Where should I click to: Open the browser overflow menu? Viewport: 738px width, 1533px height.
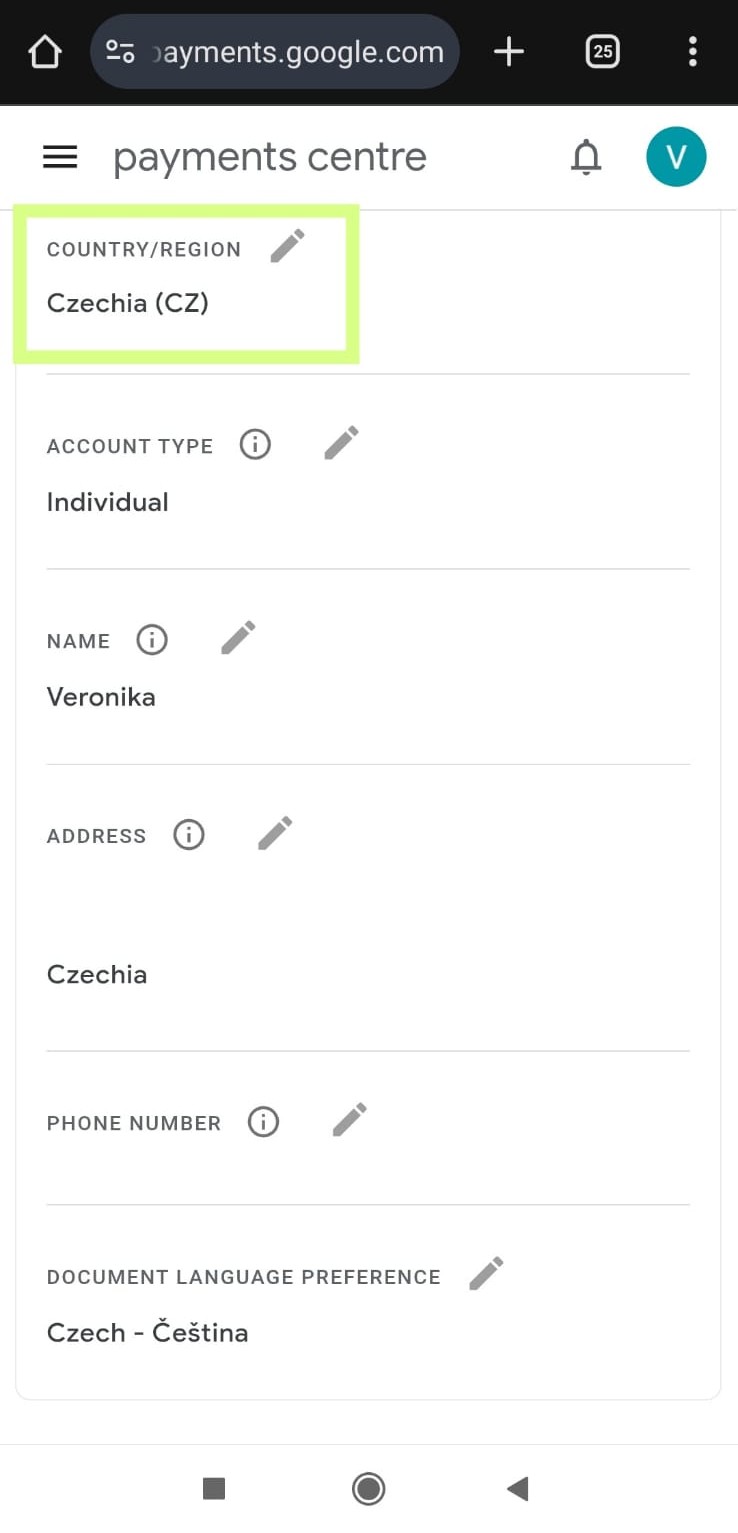[692, 52]
